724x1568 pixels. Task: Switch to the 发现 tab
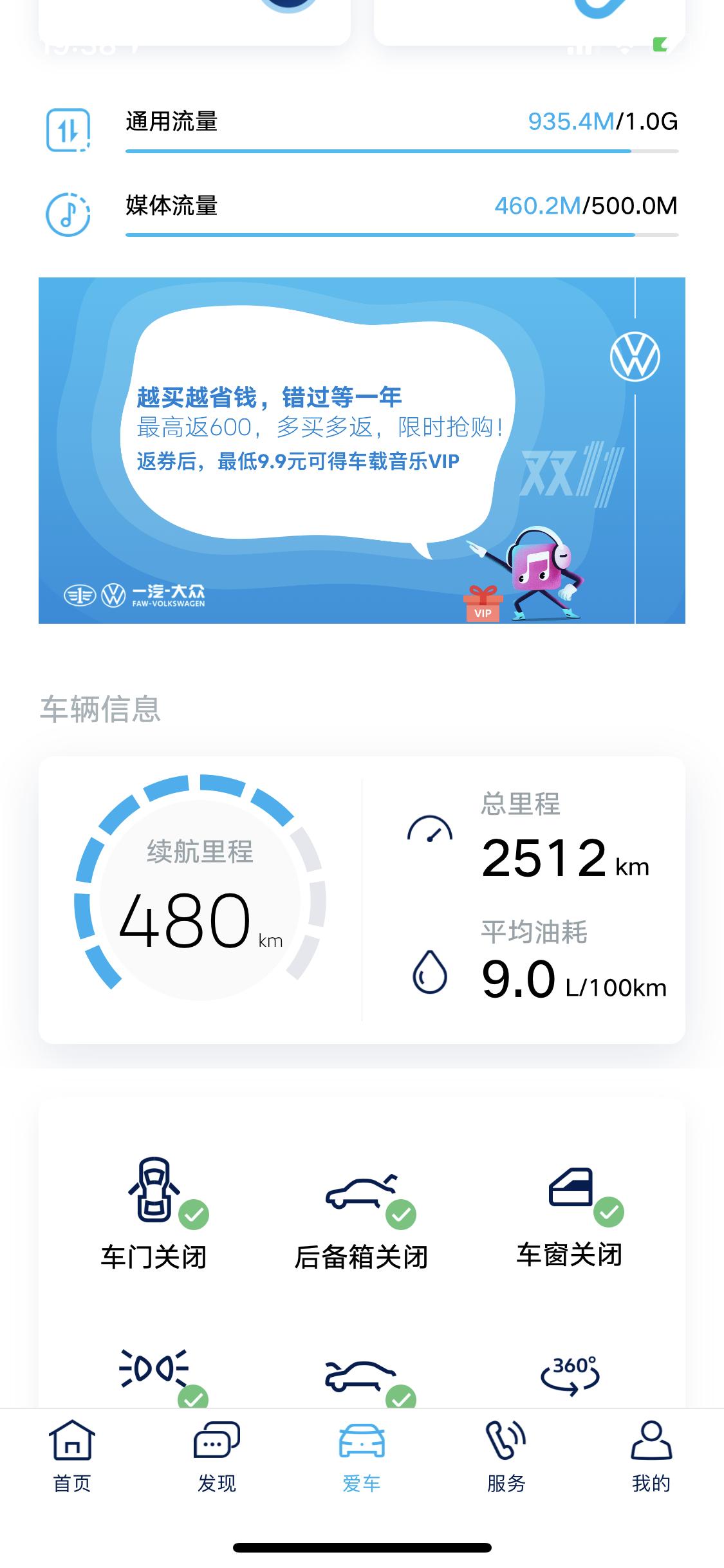coord(217,1457)
